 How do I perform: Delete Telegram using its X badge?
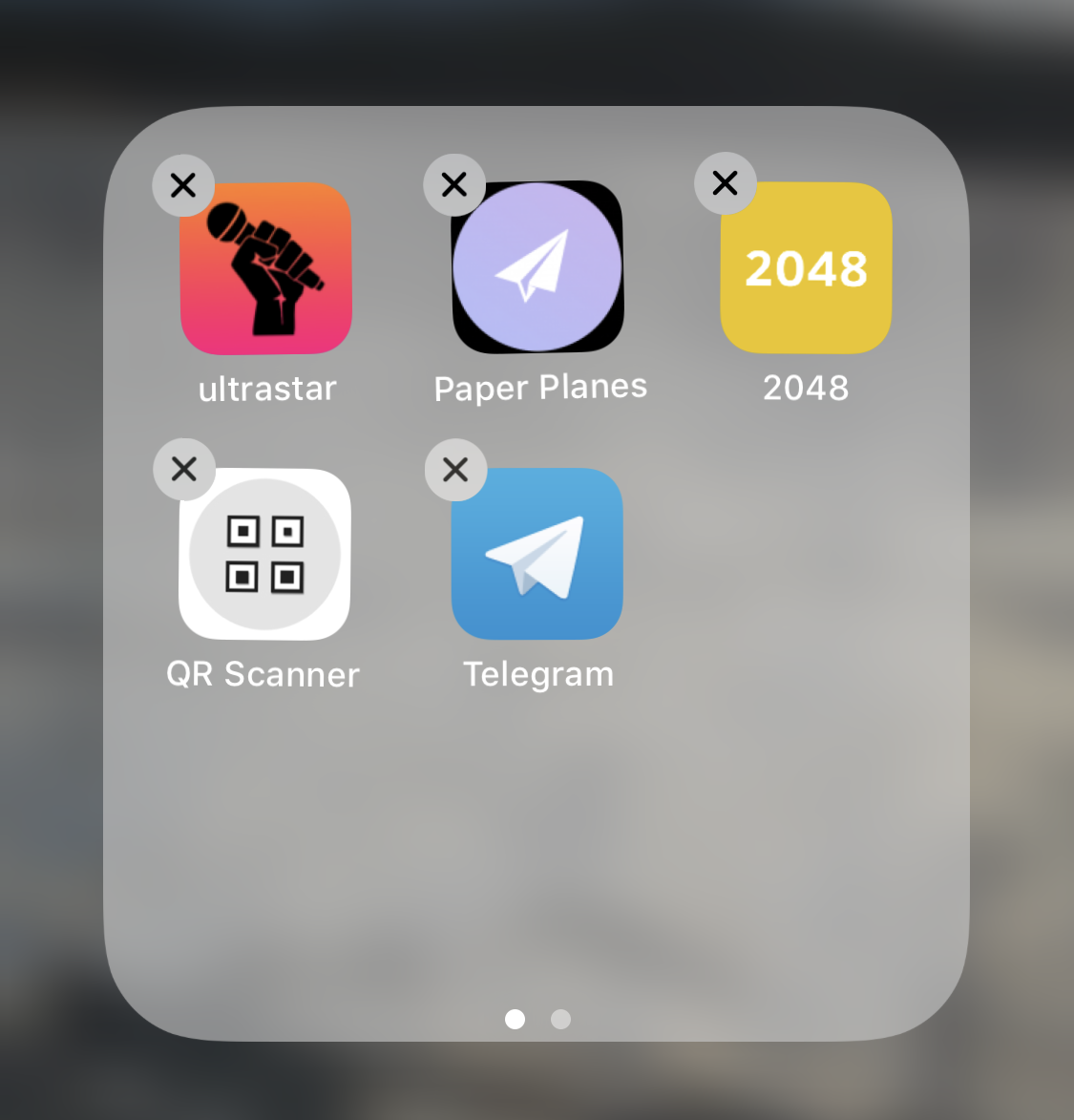[455, 470]
